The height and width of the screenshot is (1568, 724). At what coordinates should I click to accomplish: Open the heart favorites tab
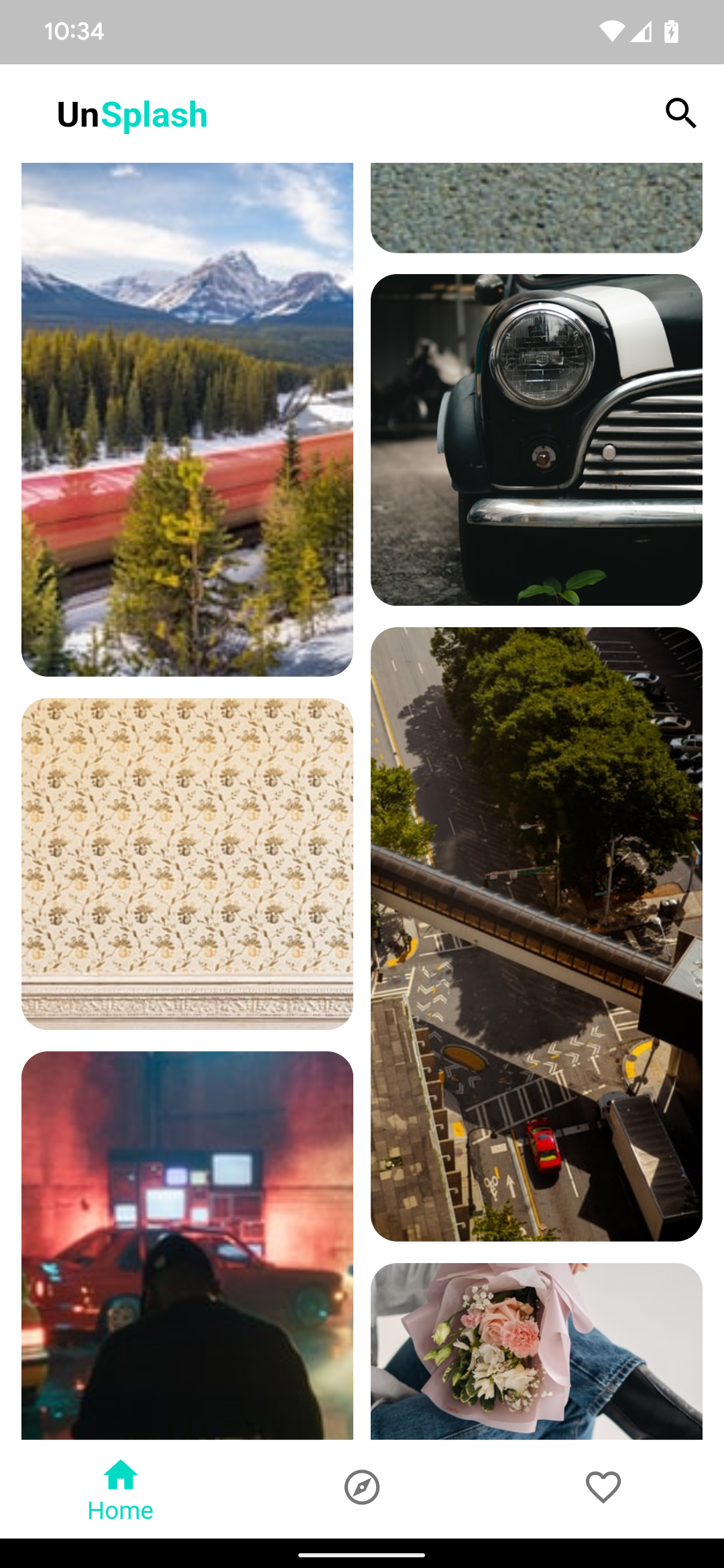603,1488
